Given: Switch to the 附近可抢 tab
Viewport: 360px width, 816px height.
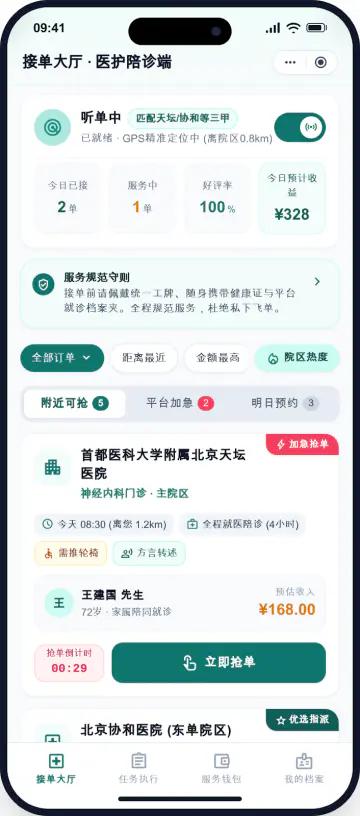Looking at the screenshot, I should (75, 403).
